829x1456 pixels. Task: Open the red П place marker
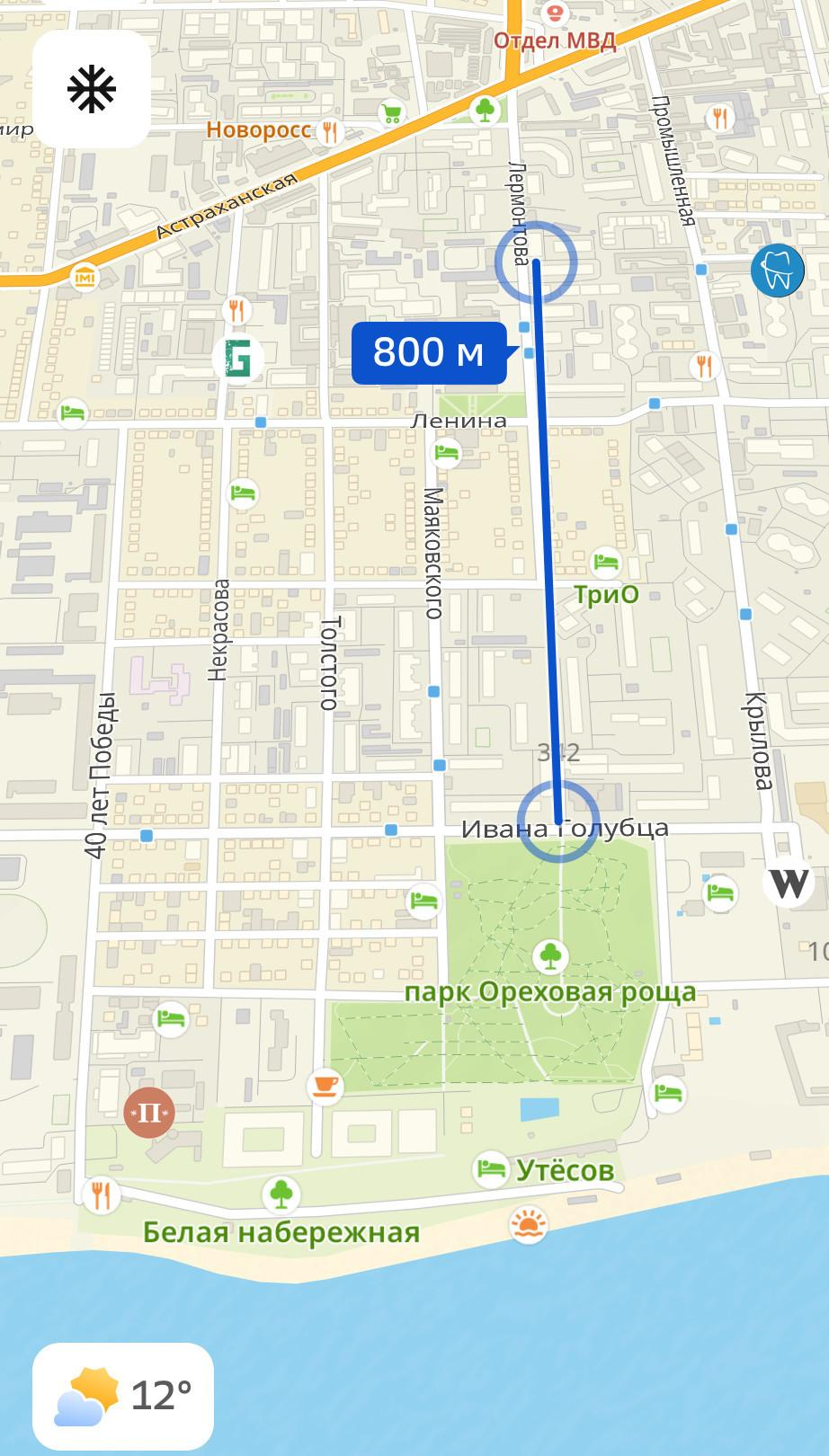click(x=148, y=1113)
